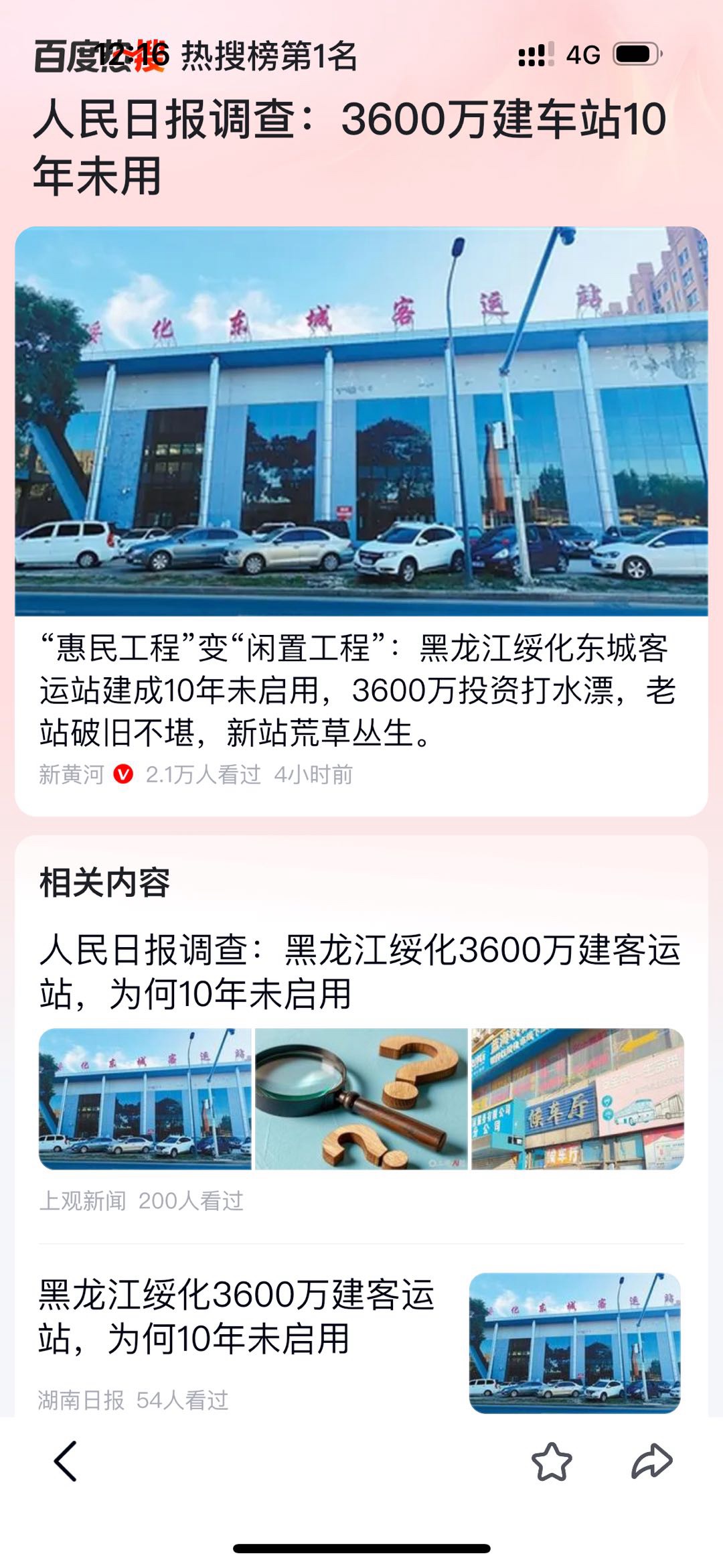Bookmark this topic with the star icon

[x=552, y=1462]
